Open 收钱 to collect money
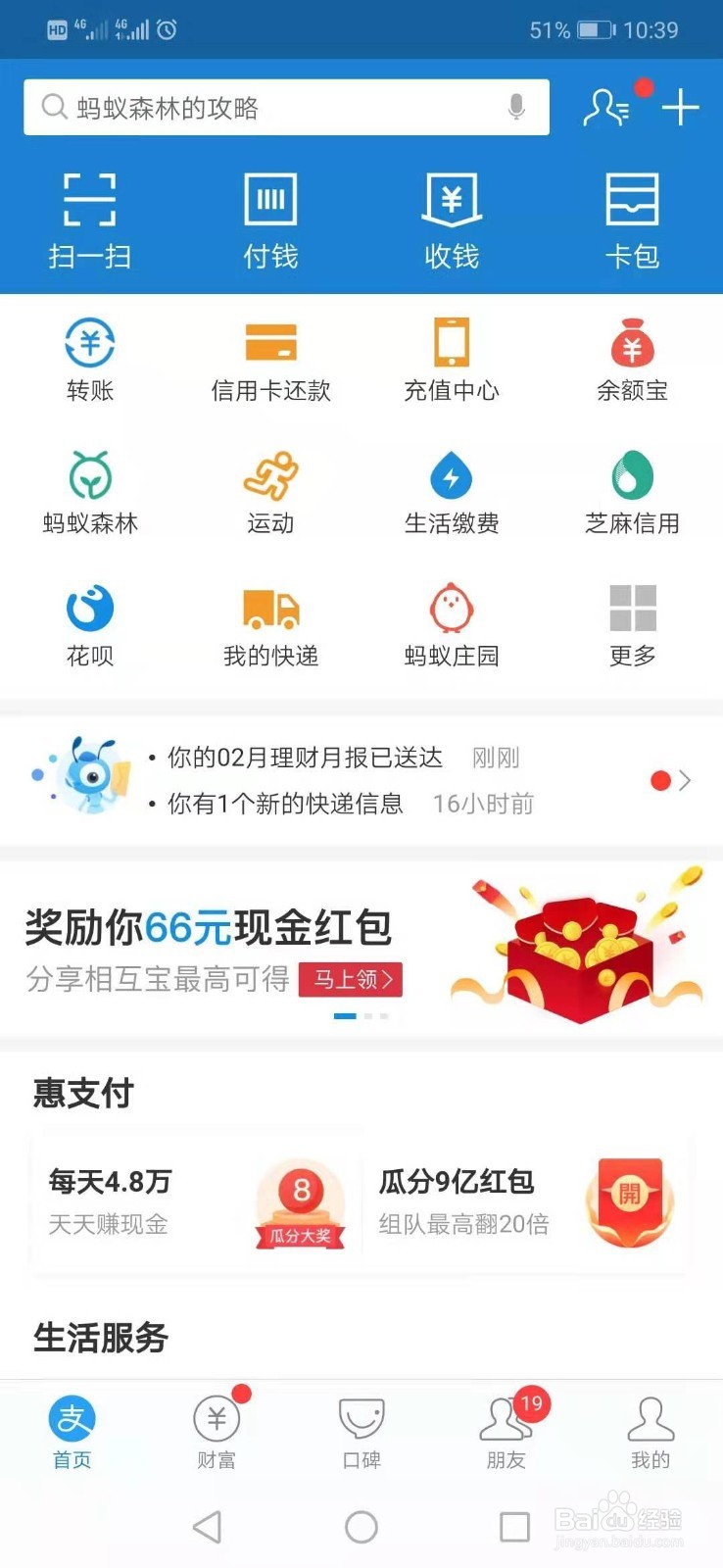The image size is (723, 1568). (451, 218)
